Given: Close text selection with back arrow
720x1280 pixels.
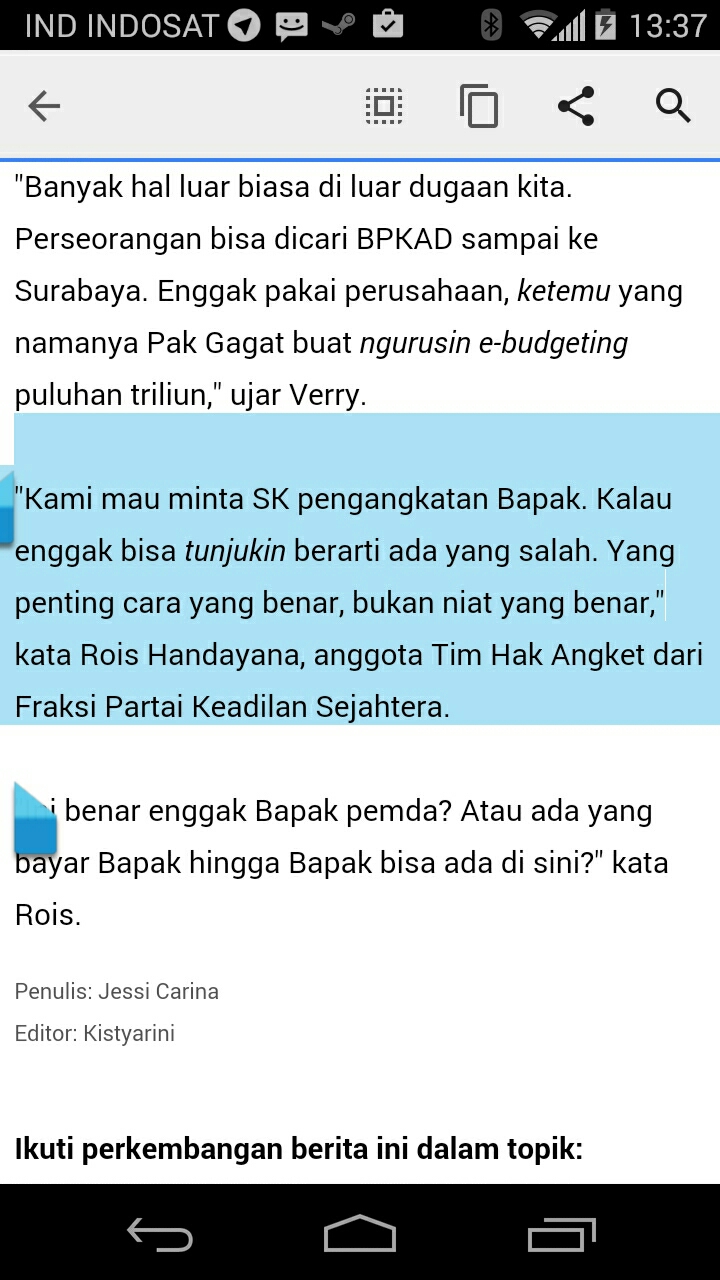Looking at the screenshot, I should 44,105.
